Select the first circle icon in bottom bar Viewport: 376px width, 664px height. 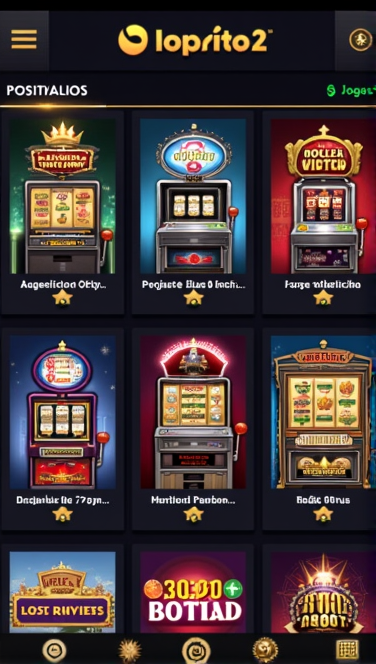point(54,650)
